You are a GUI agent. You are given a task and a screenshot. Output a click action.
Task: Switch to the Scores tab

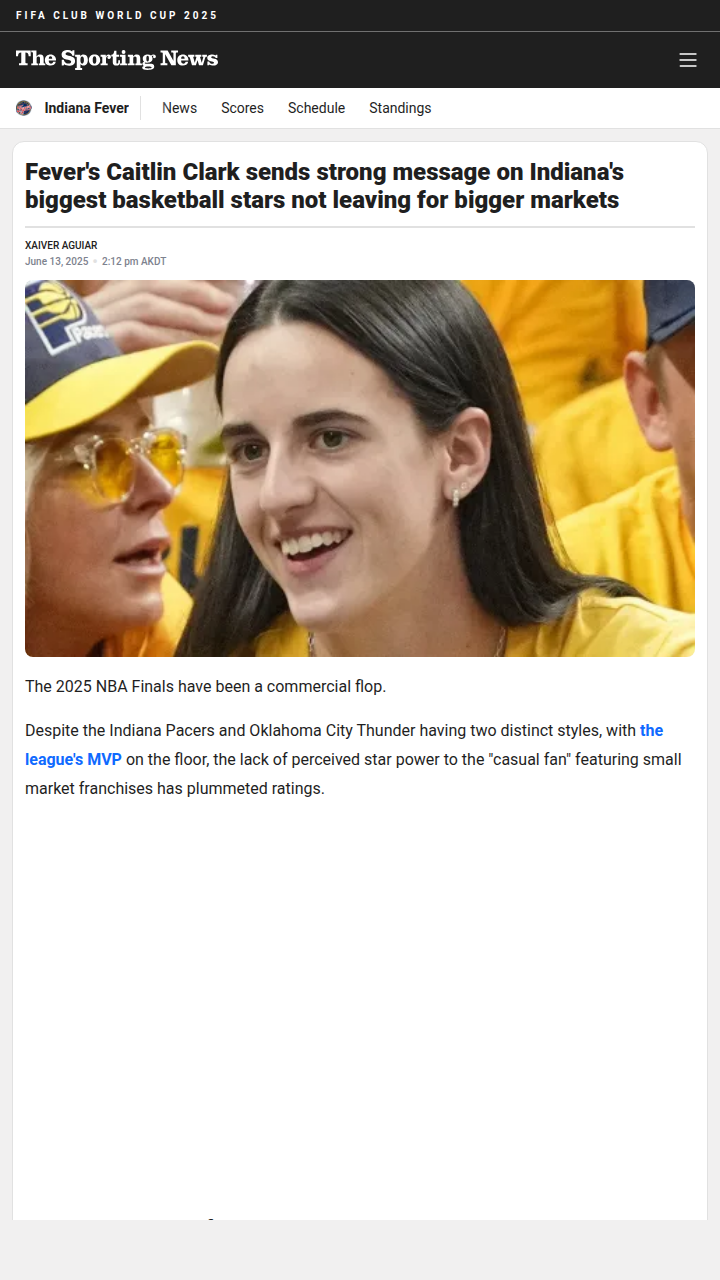click(x=242, y=108)
